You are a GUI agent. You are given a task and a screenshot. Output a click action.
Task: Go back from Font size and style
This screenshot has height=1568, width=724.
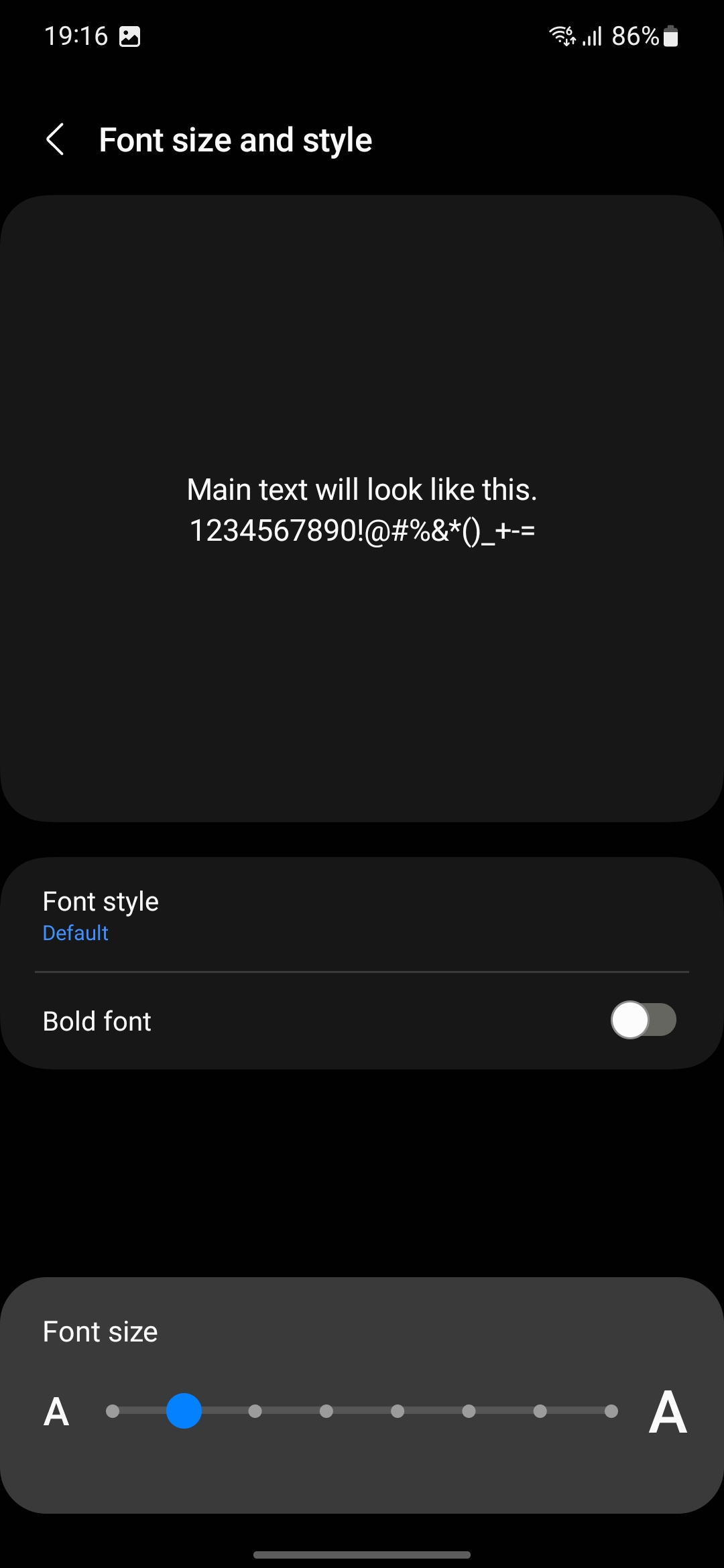point(56,139)
